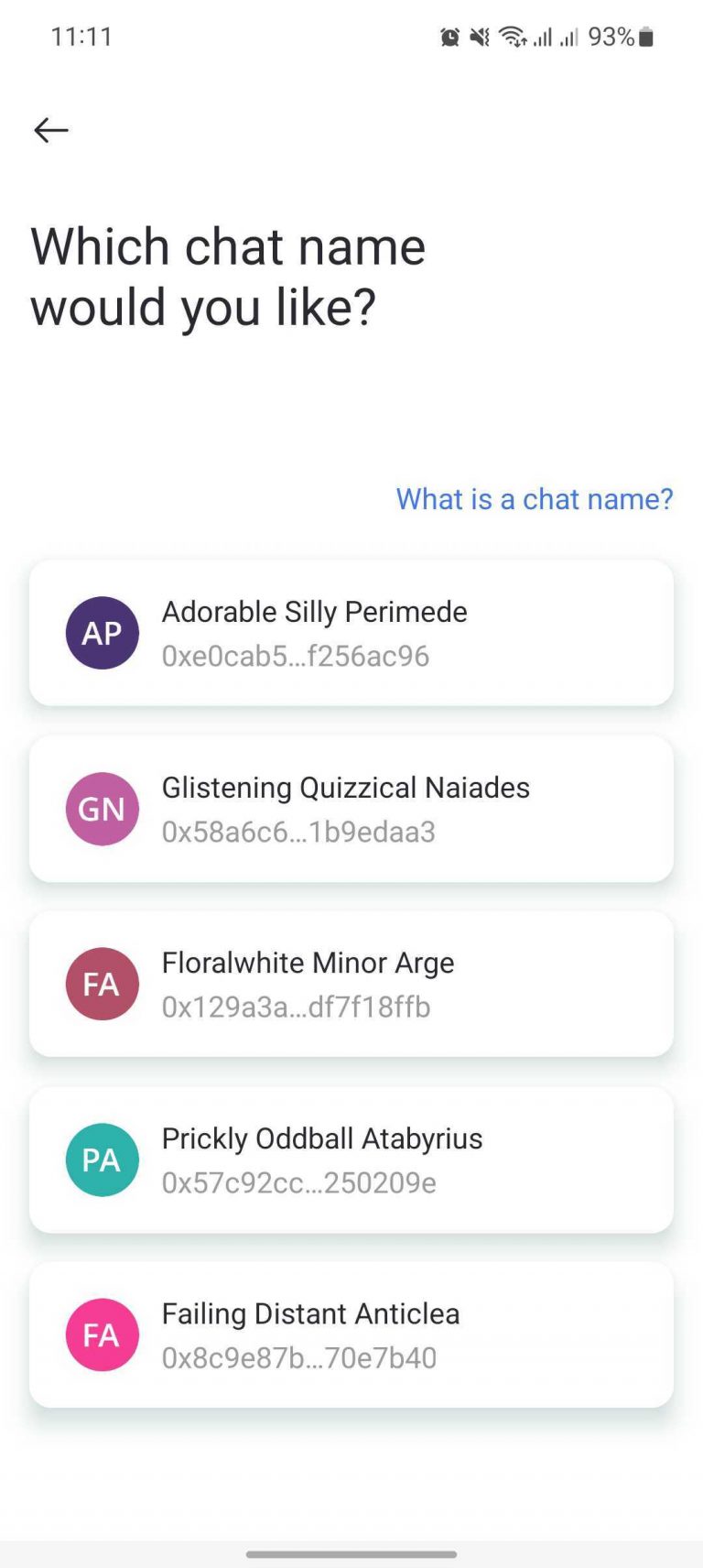Select the Prickly Oddball Atabyrius chat name

[x=351, y=1160]
